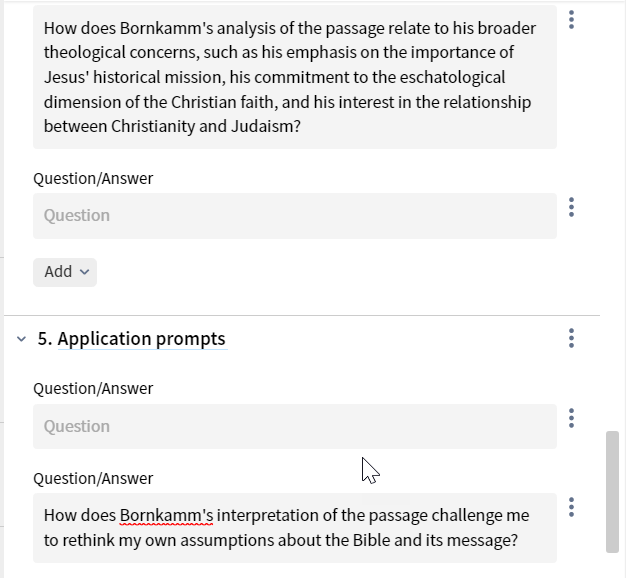Tap the empty Question field above Add
Screen dimensions: 626x578
point(294,216)
